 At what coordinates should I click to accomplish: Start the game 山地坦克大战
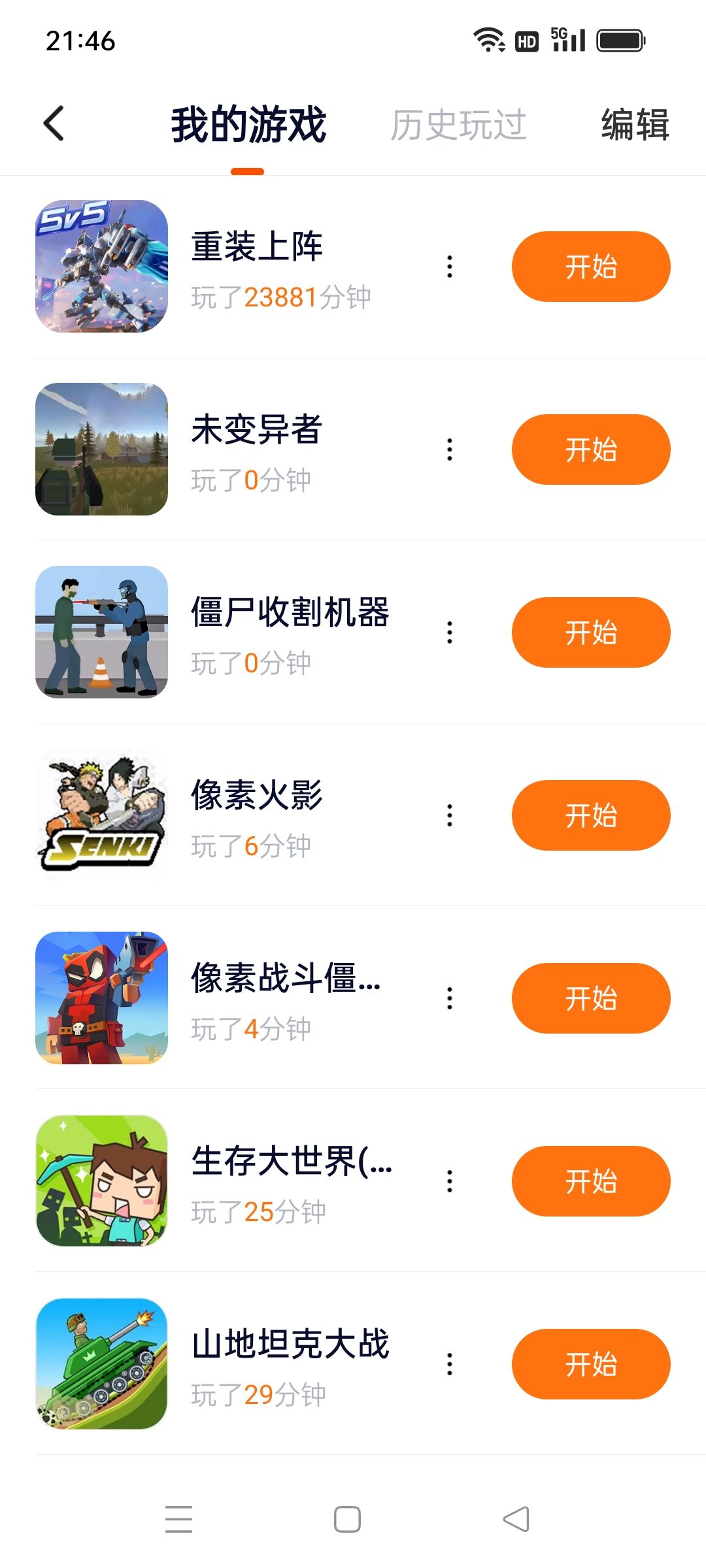pos(591,1364)
